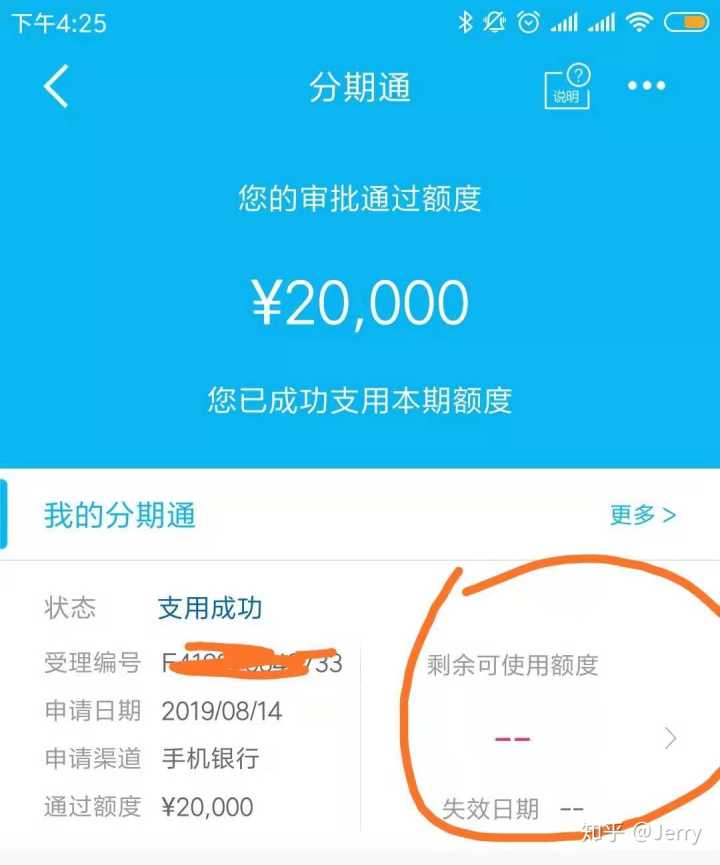Screen dimensions: 720x865
Task: Tap the 更多 link
Action: pyautogui.click(x=643, y=515)
